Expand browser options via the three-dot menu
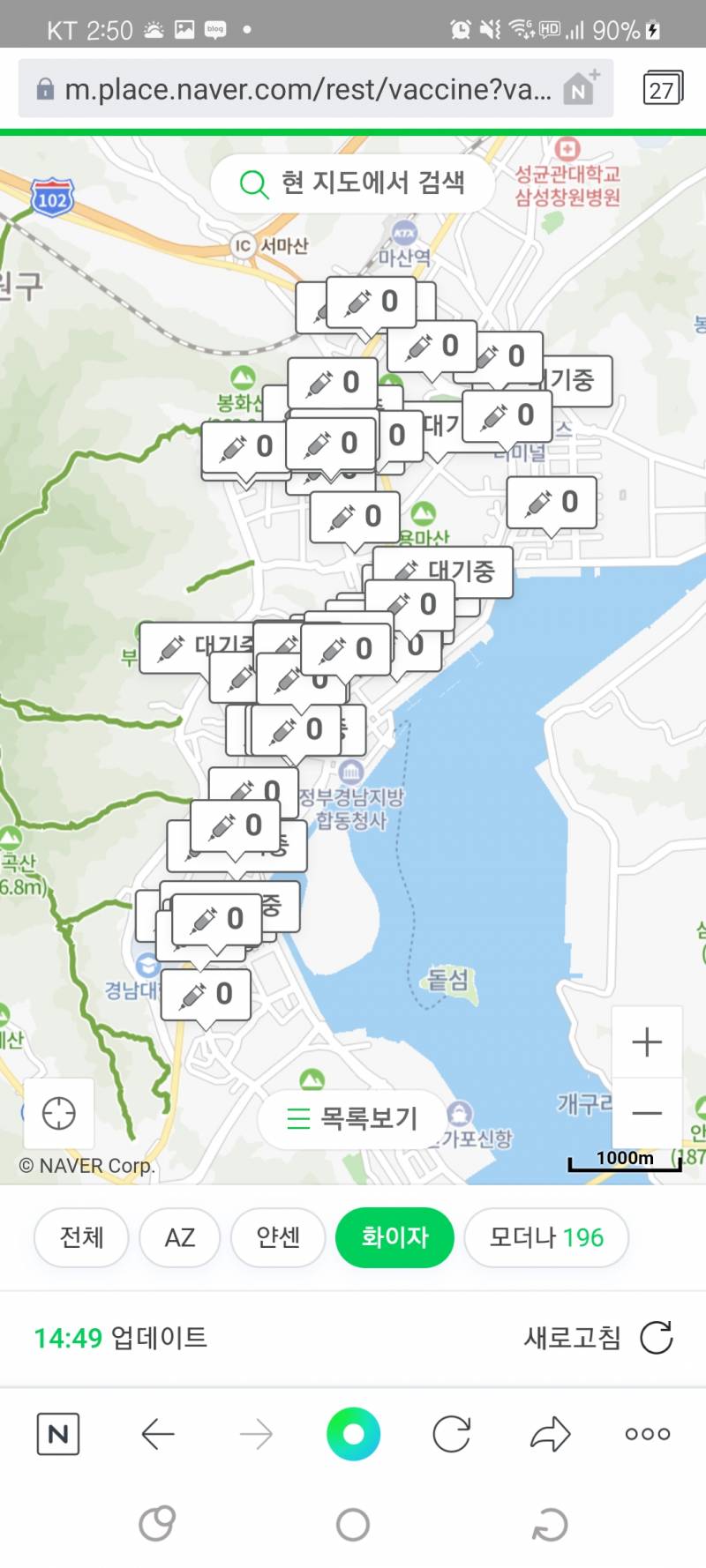 click(x=646, y=1434)
